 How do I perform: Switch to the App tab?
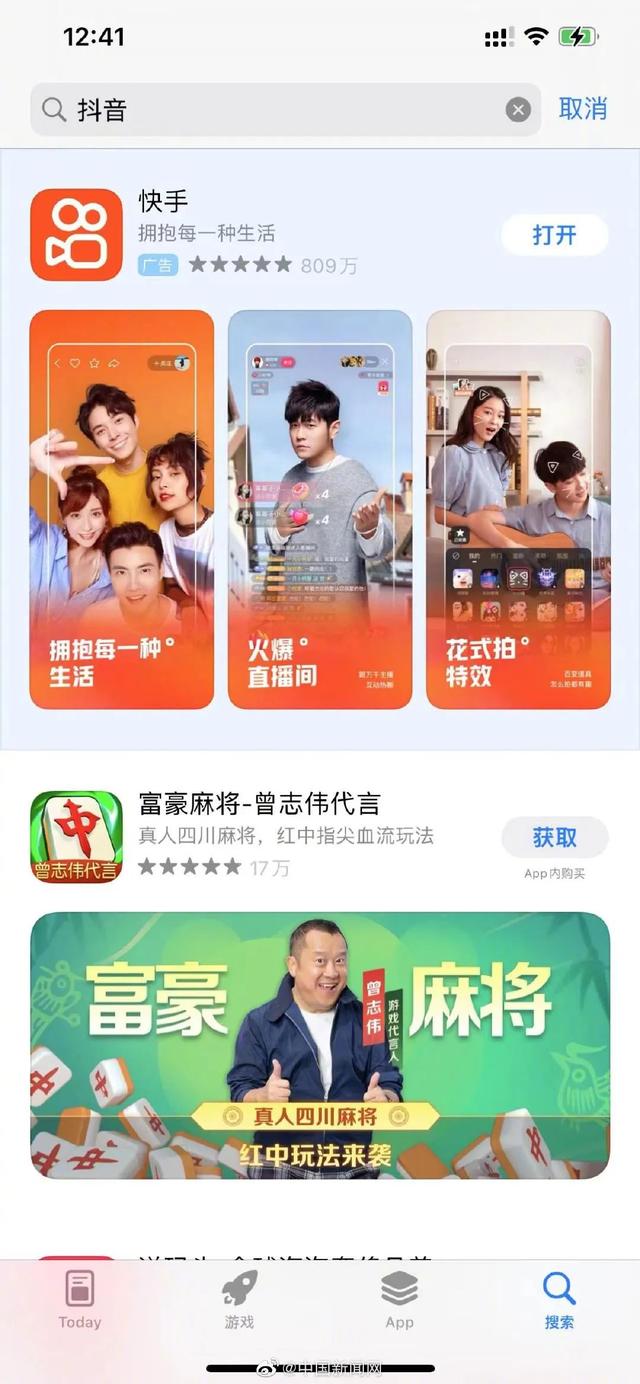(400, 1300)
